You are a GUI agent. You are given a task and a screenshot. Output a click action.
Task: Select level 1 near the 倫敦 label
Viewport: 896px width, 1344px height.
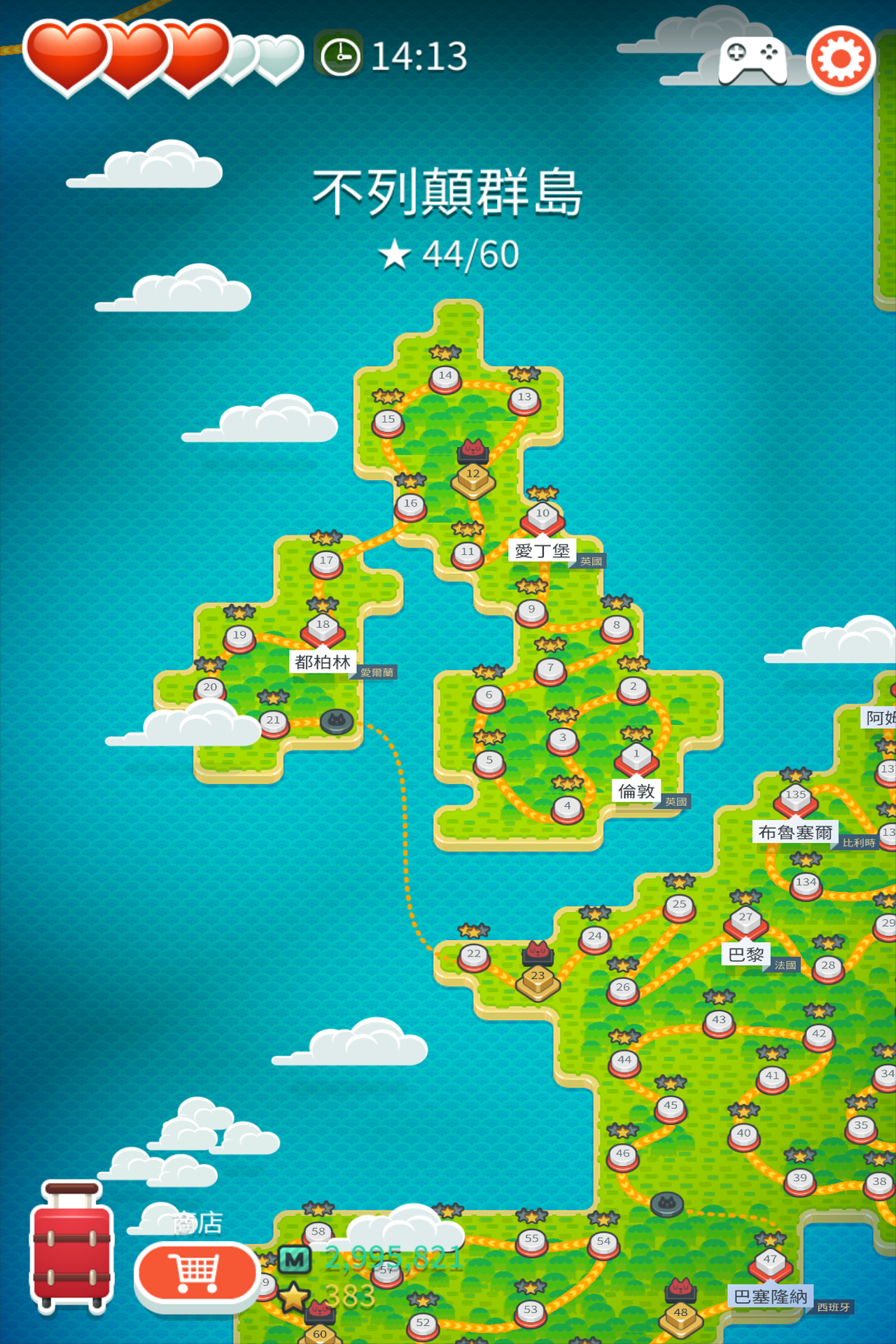[x=636, y=755]
